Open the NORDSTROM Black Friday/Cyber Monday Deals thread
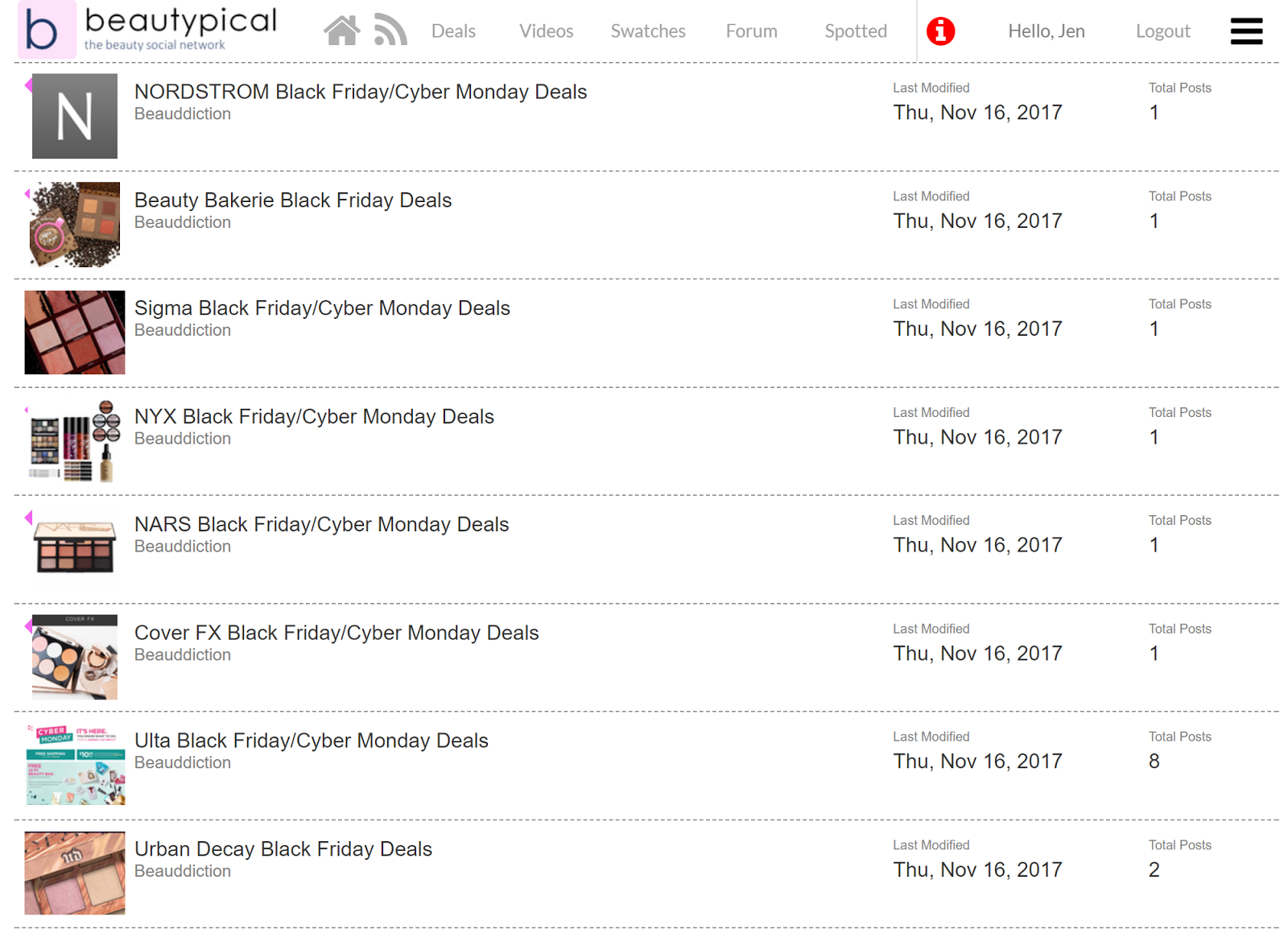The width and height of the screenshot is (1288, 929). pos(360,92)
